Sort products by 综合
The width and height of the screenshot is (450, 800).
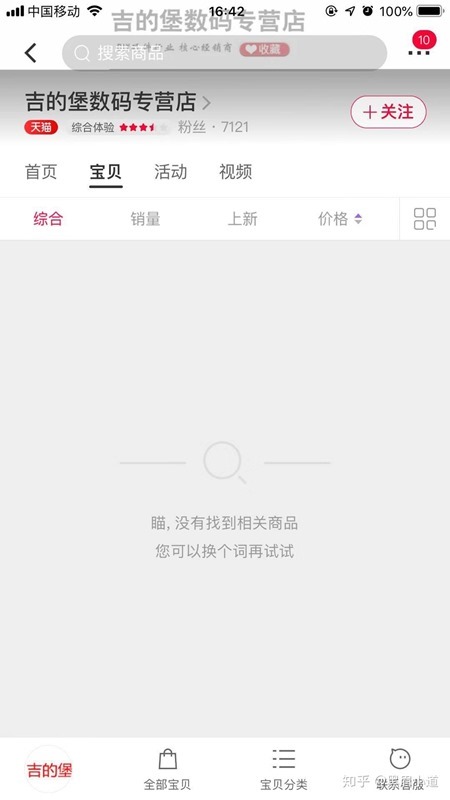point(48,219)
